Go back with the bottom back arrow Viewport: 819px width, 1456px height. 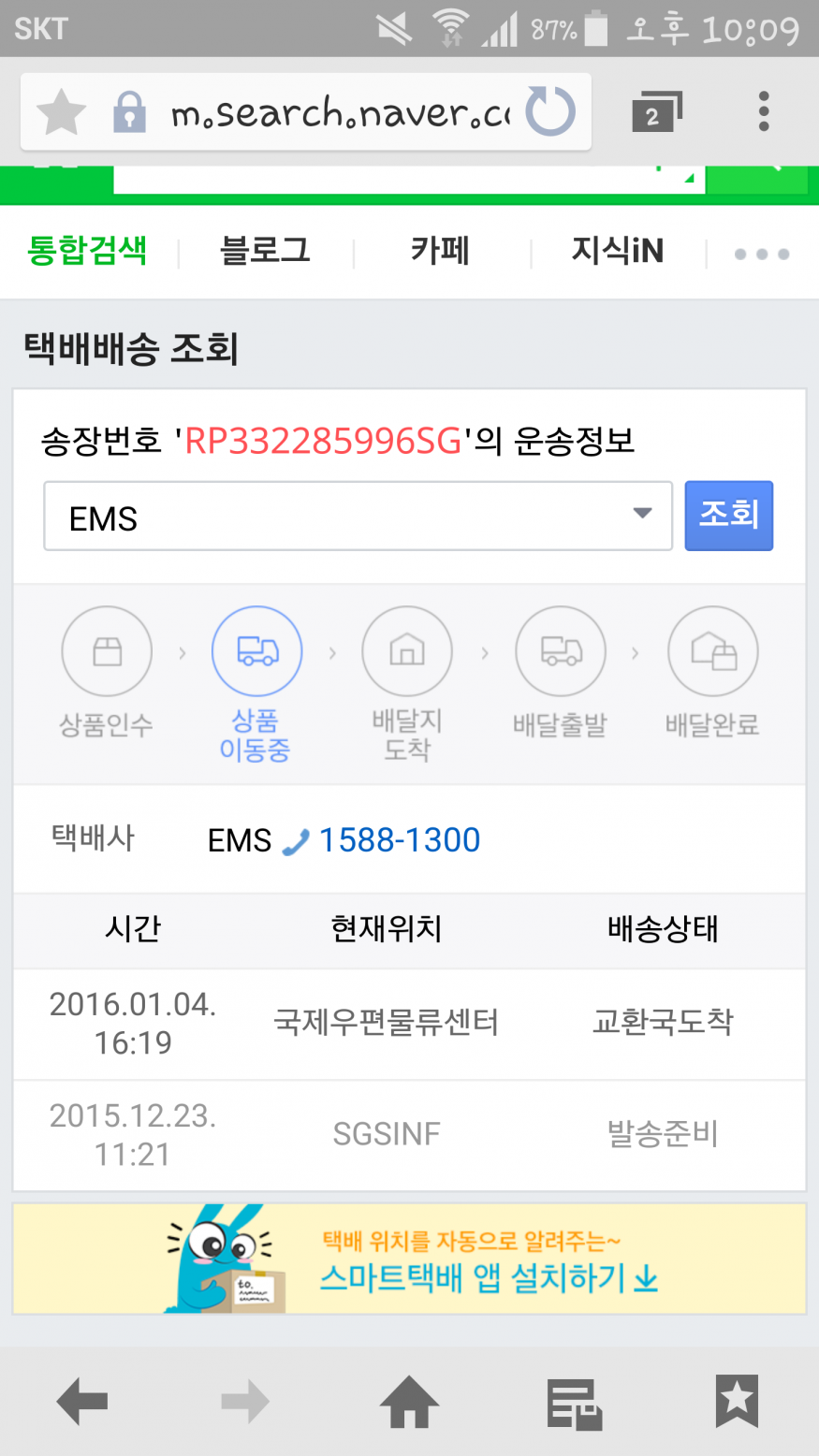(x=82, y=1402)
